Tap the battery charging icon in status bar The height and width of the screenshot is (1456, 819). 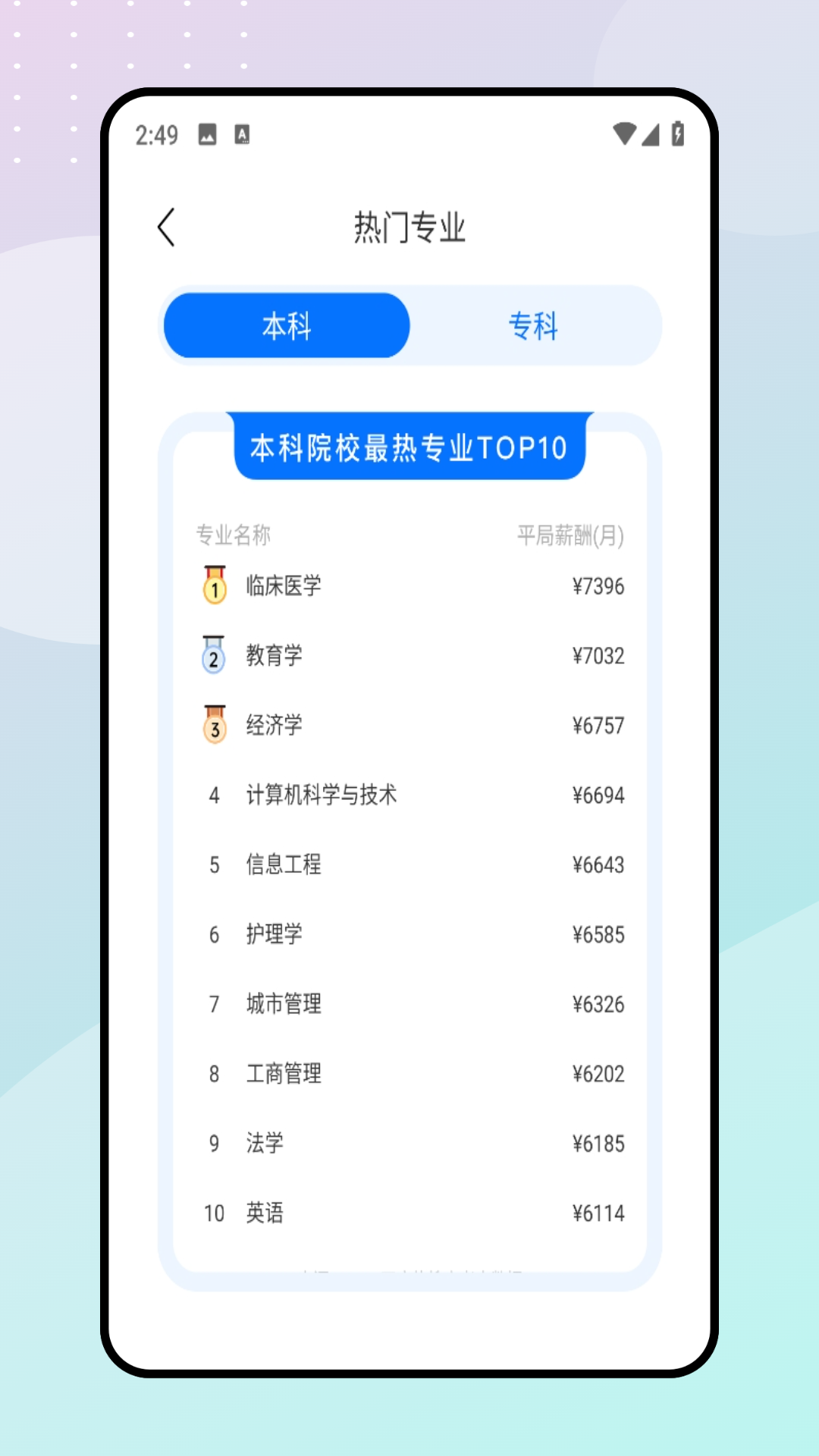pyautogui.click(x=677, y=133)
